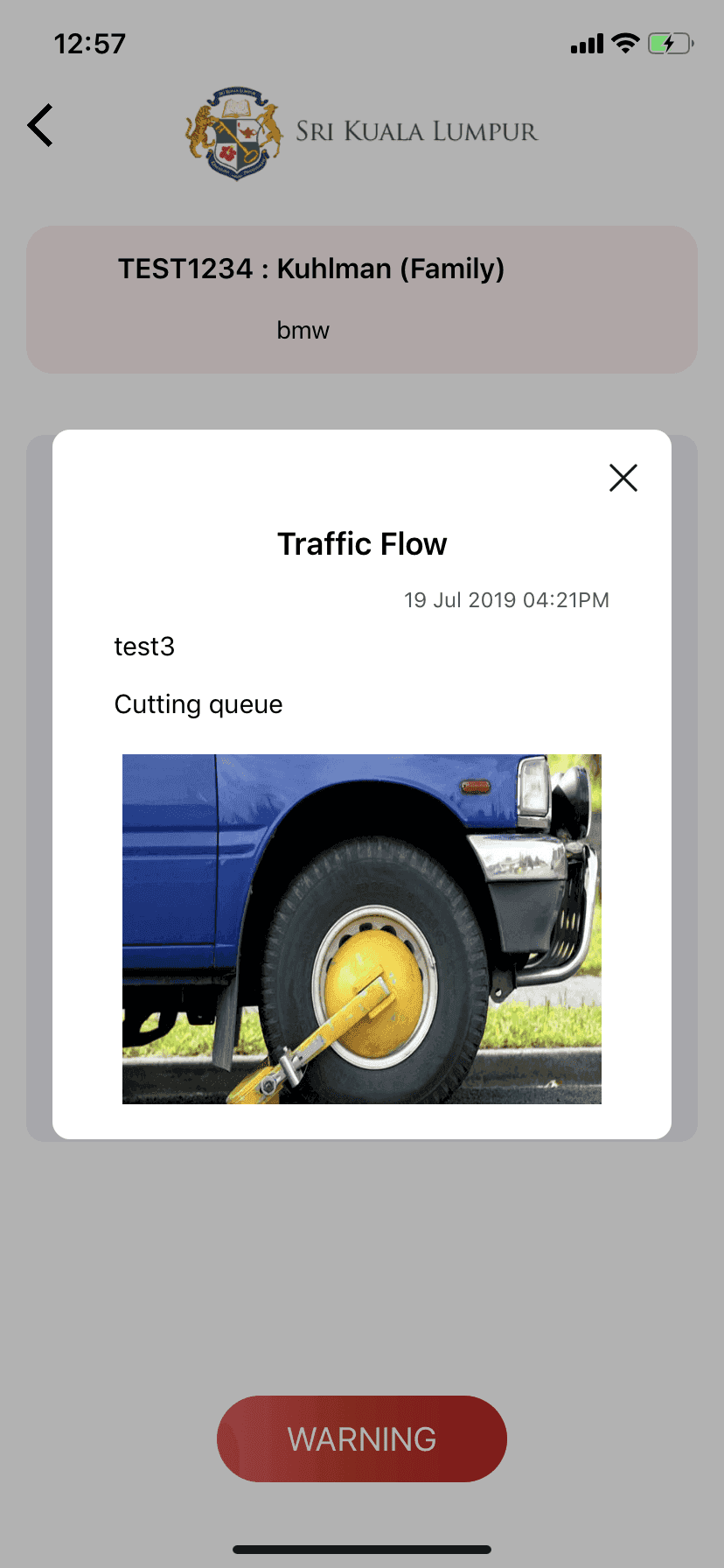This screenshot has height=1568, width=724.
Task: Select the test3 entry text
Action: pos(144,647)
